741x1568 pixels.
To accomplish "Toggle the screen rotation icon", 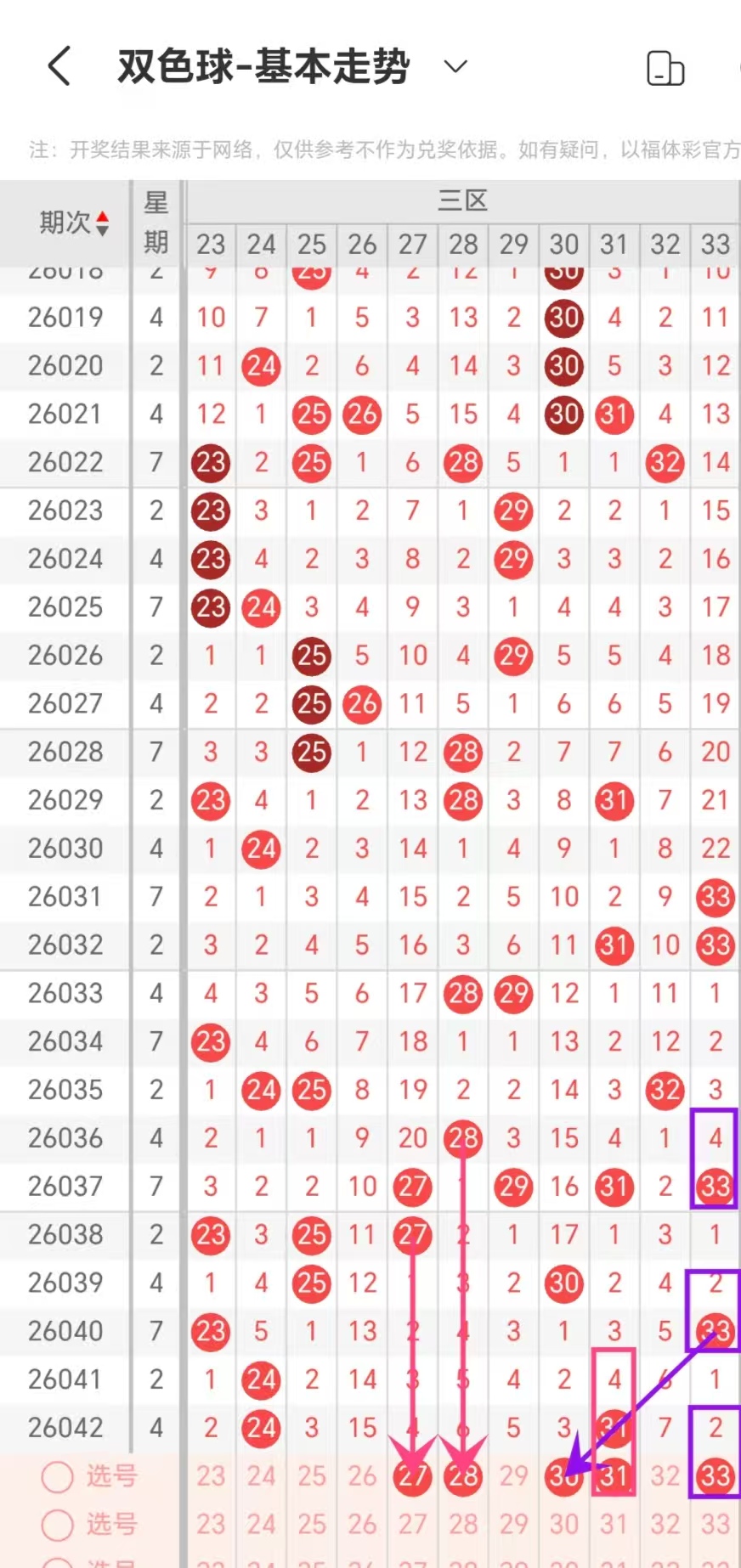I will 665,68.
